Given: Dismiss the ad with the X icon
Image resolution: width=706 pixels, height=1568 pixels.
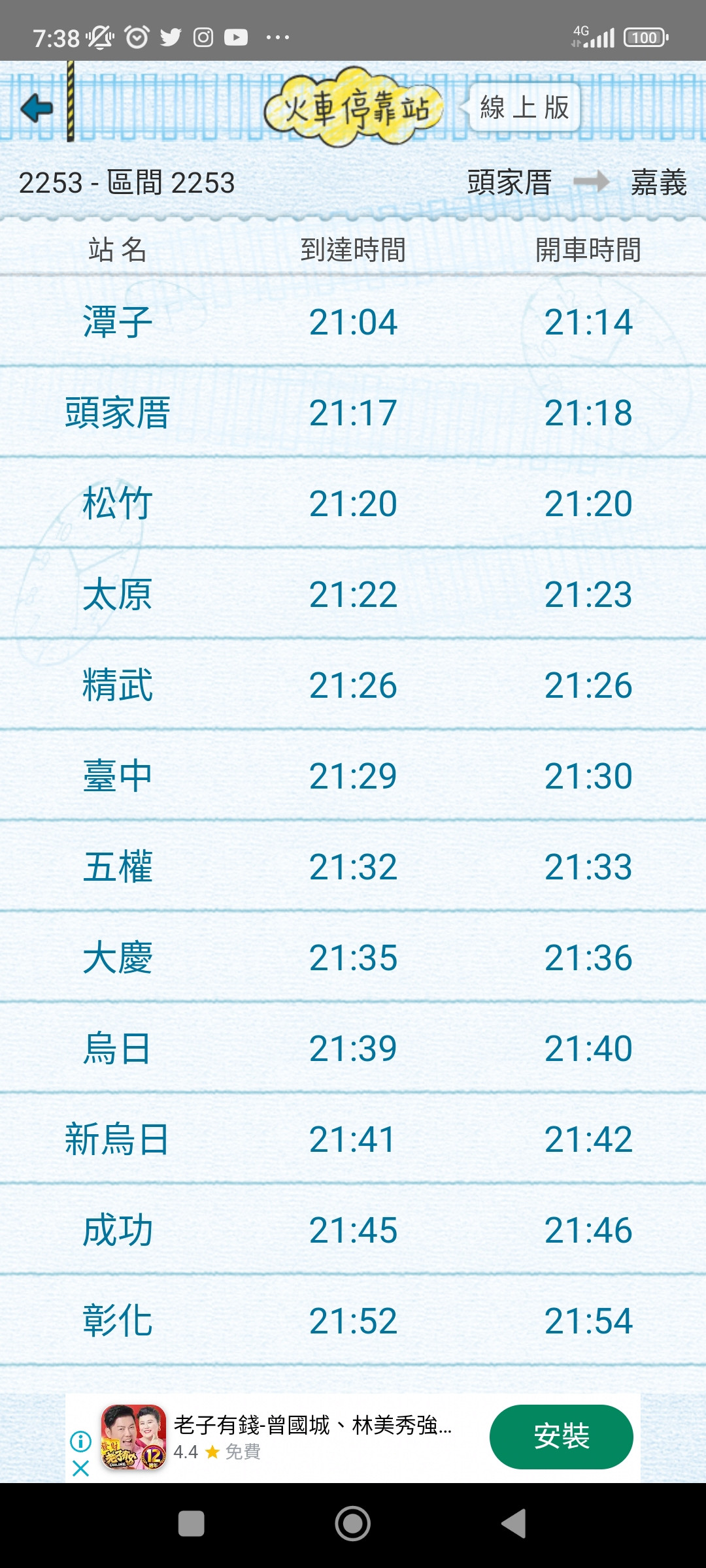Looking at the screenshot, I should point(81,1469).
